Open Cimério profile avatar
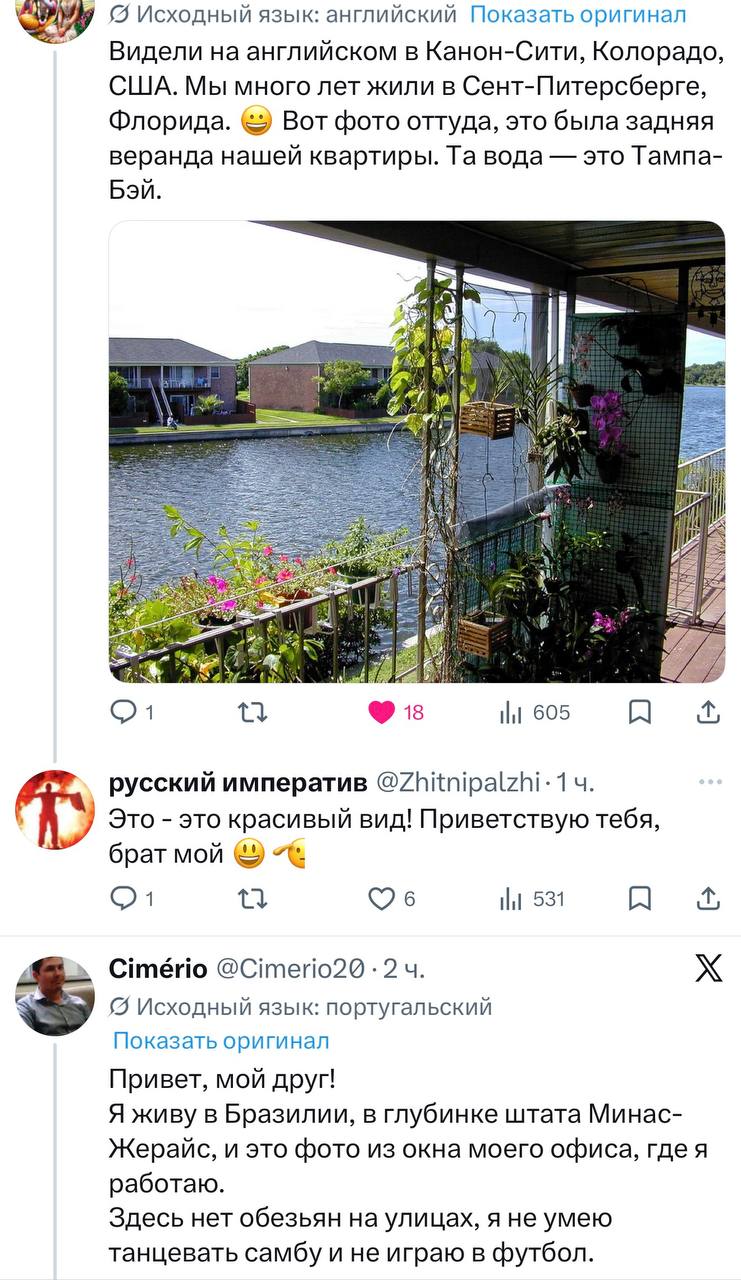741x1280 pixels. (55, 995)
